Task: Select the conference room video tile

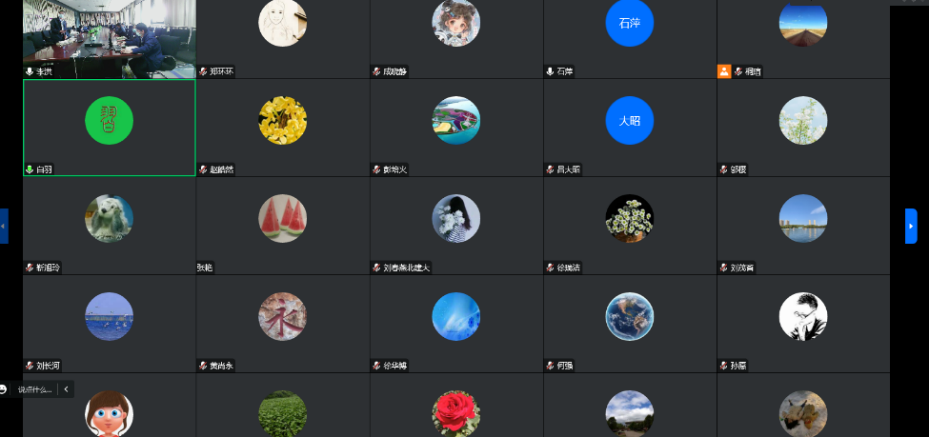Action: click(109, 38)
